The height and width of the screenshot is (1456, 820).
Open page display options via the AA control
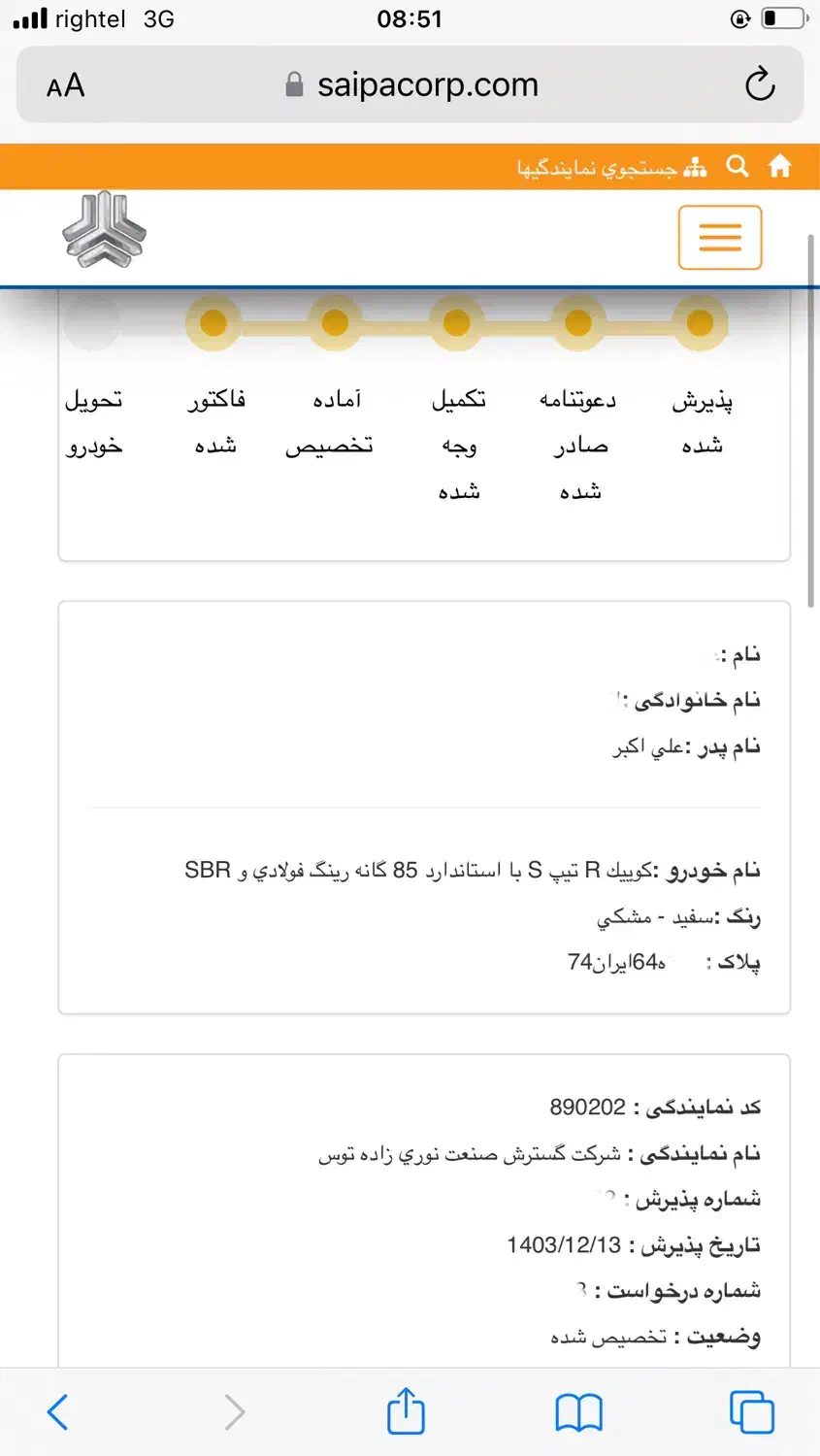[64, 84]
